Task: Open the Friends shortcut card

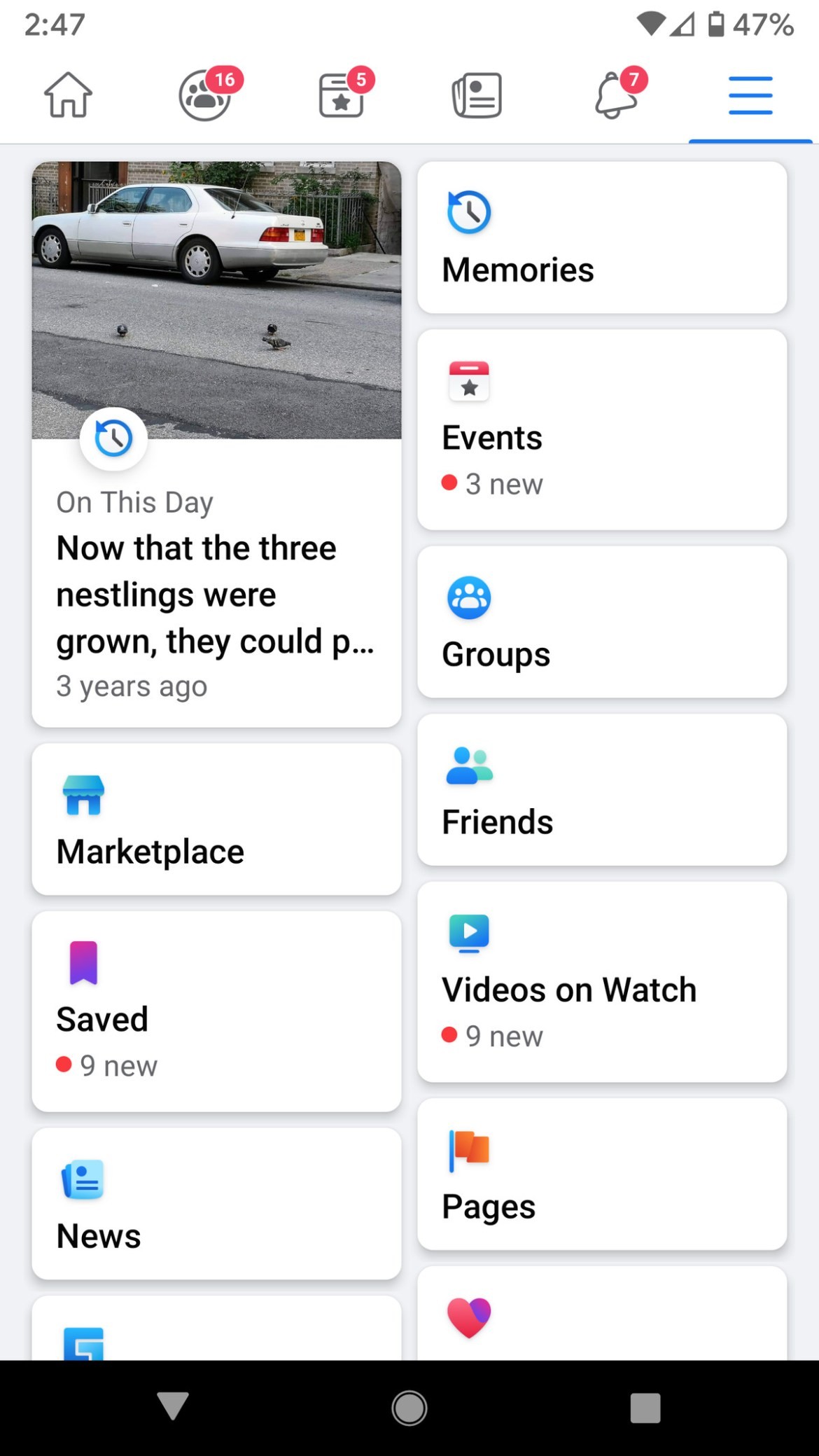Action: pos(603,789)
